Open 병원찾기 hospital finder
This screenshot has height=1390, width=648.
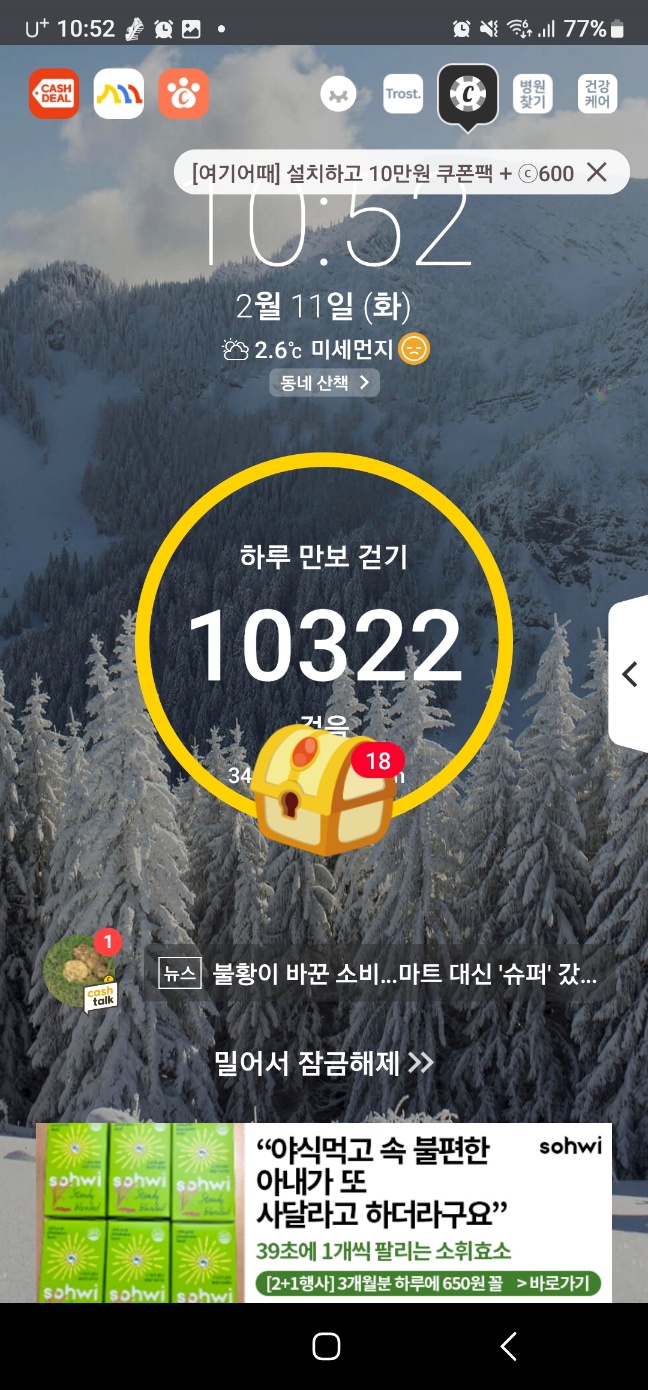532,94
